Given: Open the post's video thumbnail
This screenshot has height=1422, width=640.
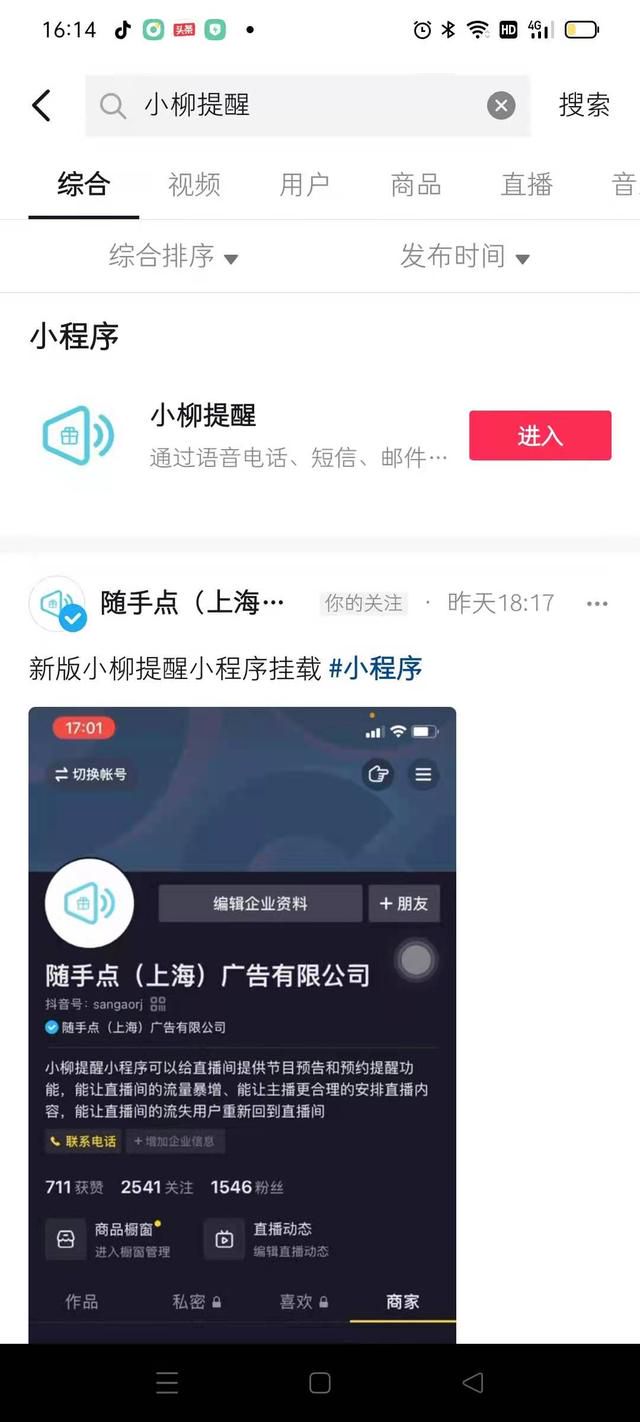Looking at the screenshot, I should pos(242,1024).
